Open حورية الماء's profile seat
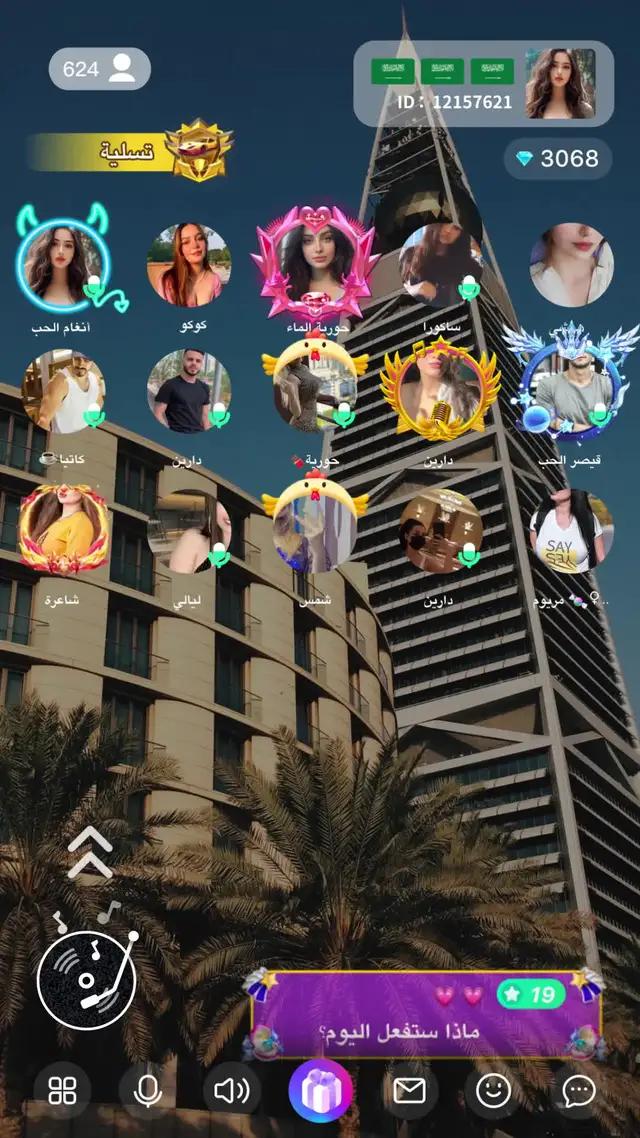 pyautogui.click(x=315, y=265)
